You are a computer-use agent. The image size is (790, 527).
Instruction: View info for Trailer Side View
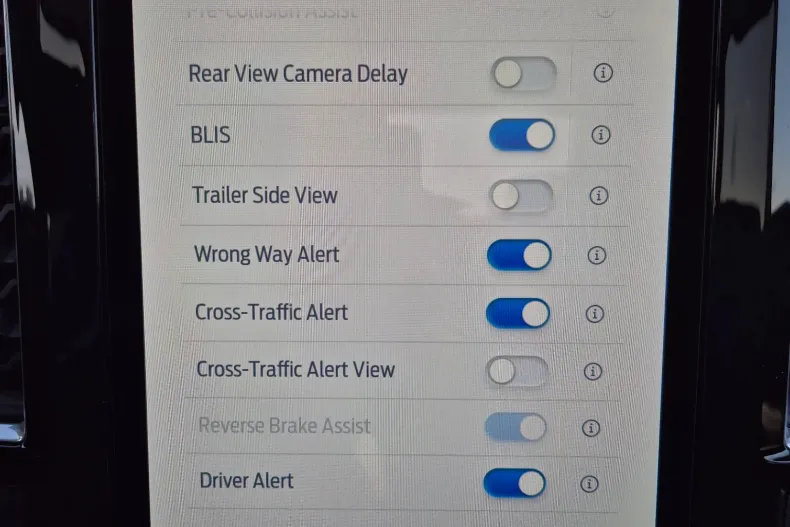pyautogui.click(x=598, y=196)
